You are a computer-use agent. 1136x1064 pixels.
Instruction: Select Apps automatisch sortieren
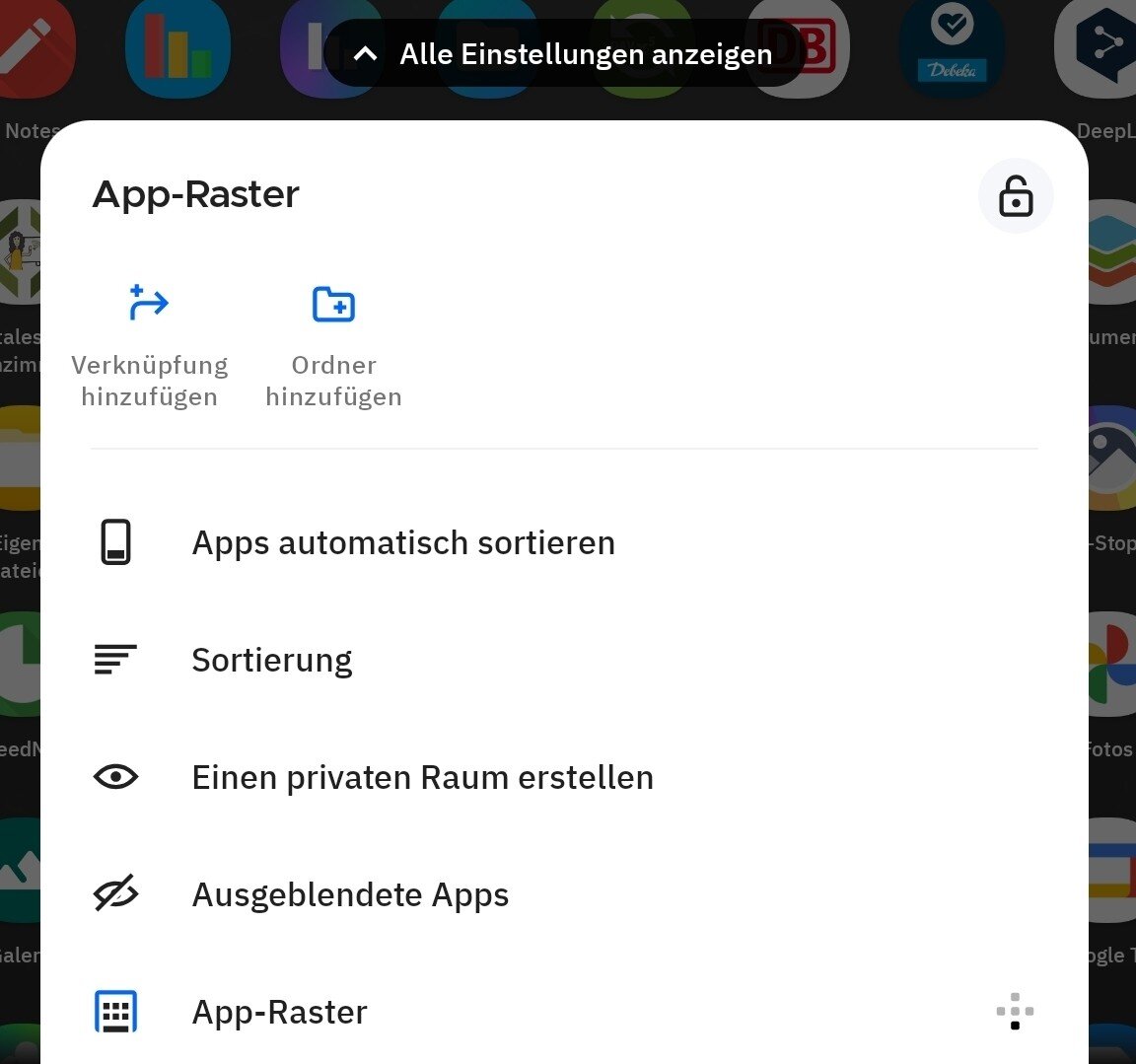tap(403, 543)
